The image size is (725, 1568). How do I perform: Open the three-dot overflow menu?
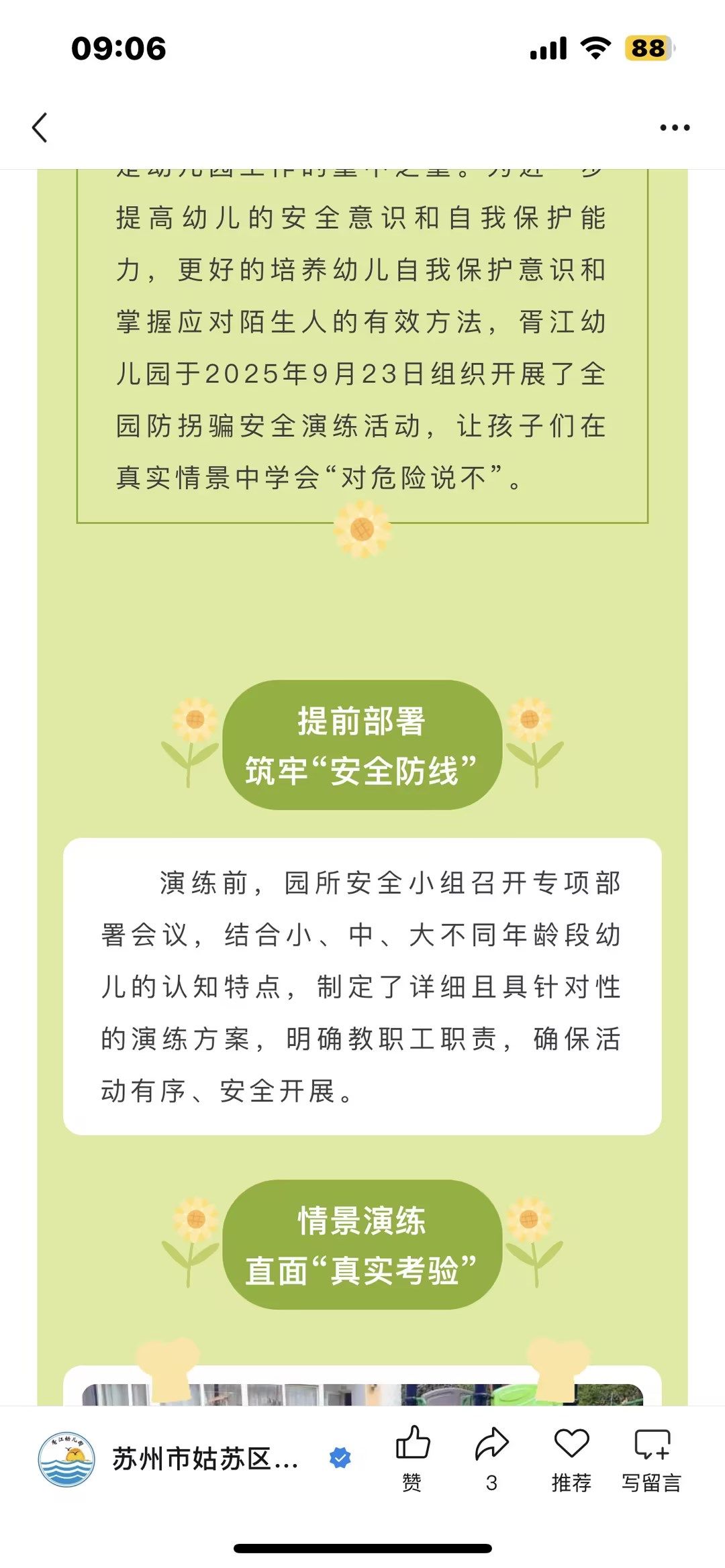(674, 127)
